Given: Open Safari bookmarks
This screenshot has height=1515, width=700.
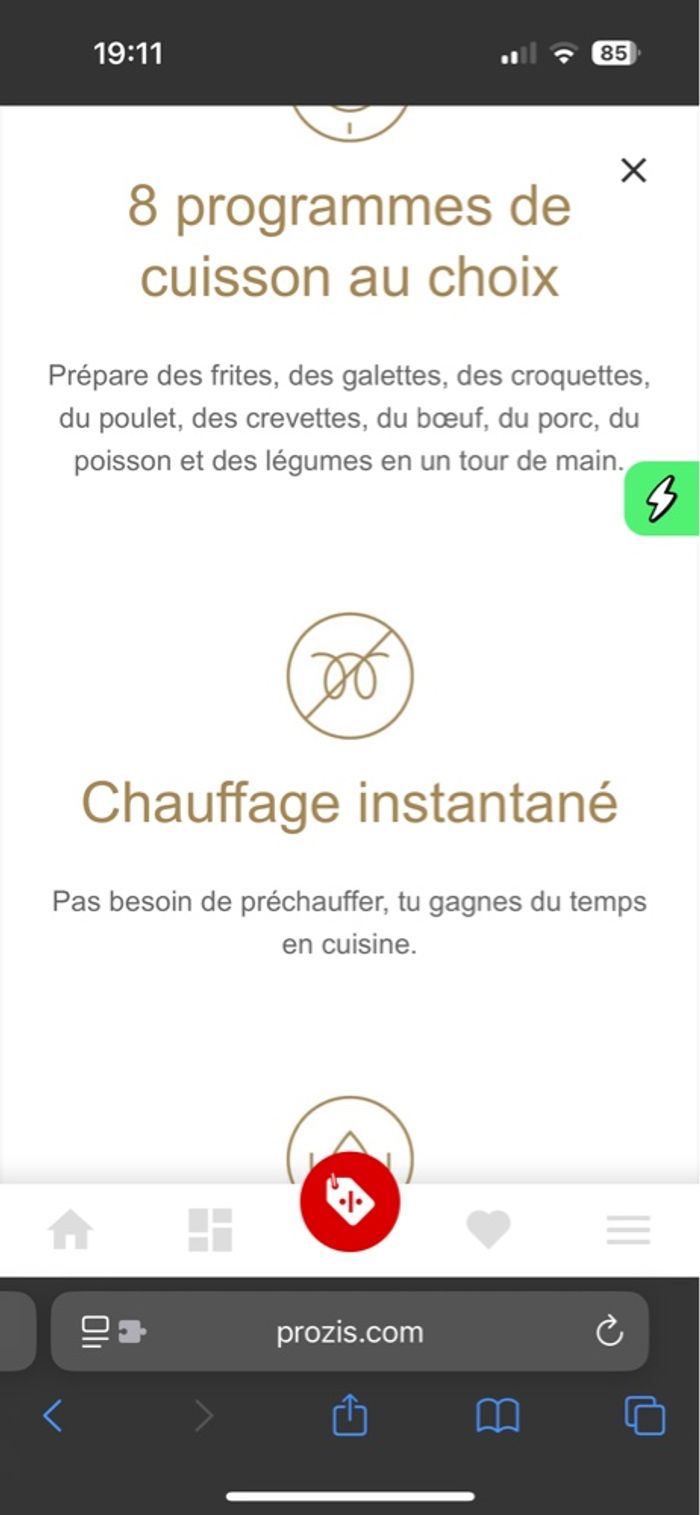Looking at the screenshot, I should pos(497,1415).
